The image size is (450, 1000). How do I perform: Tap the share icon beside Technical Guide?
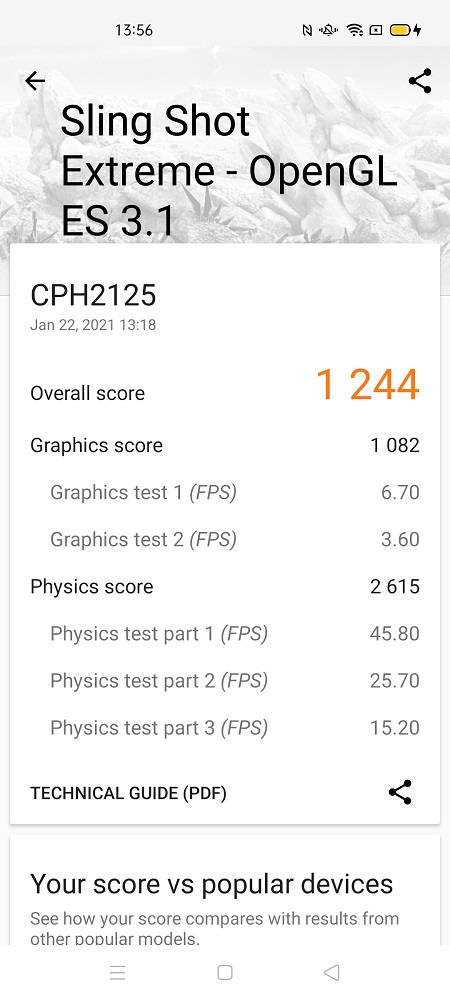[x=400, y=792]
